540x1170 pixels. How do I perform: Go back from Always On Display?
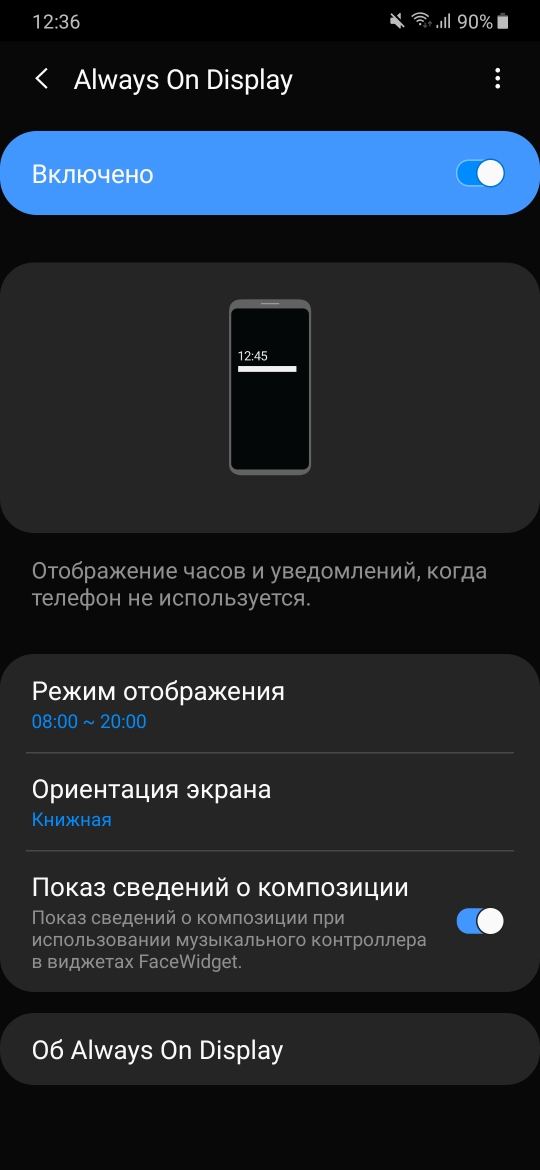42,79
